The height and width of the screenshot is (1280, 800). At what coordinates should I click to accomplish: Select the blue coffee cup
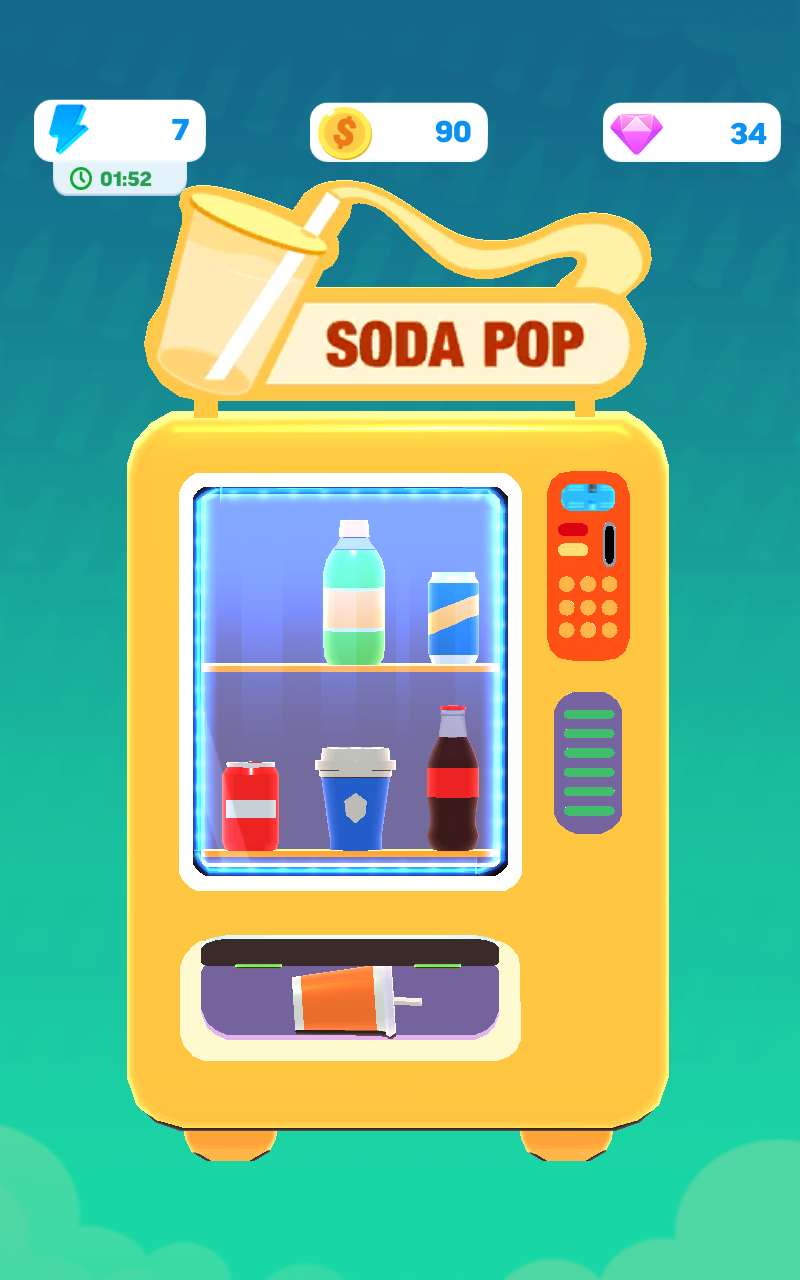pyautogui.click(x=355, y=800)
